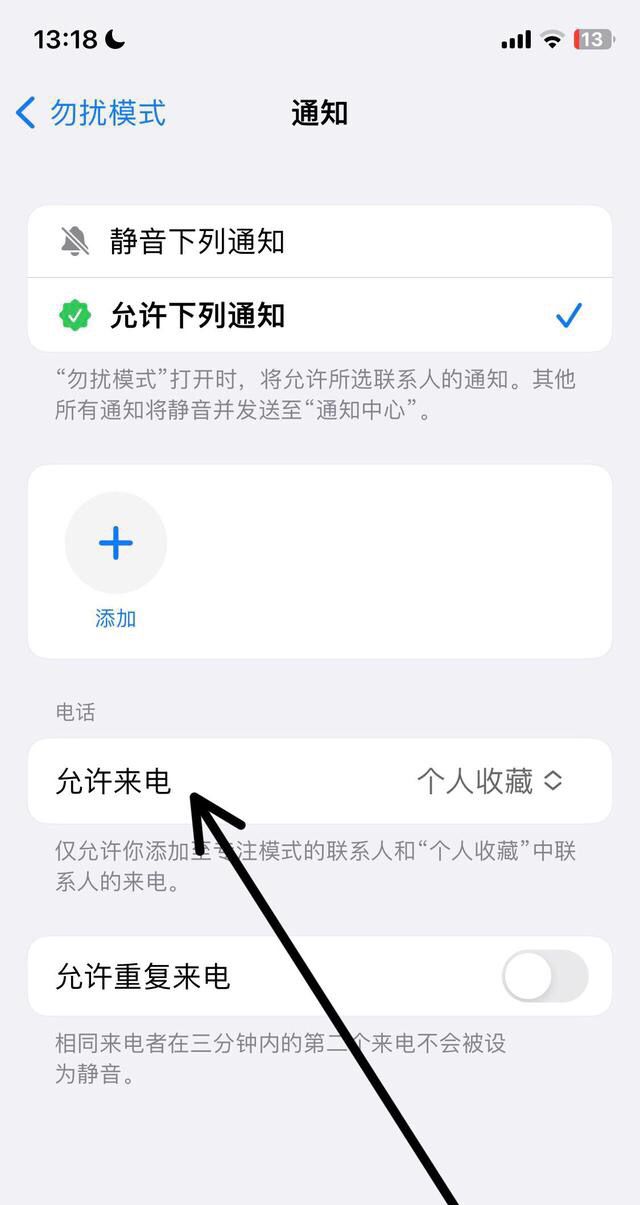Select 允许下列通知 option
Image resolution: width=640 pixels, height=1205 pixels.
tap(318, 316)
